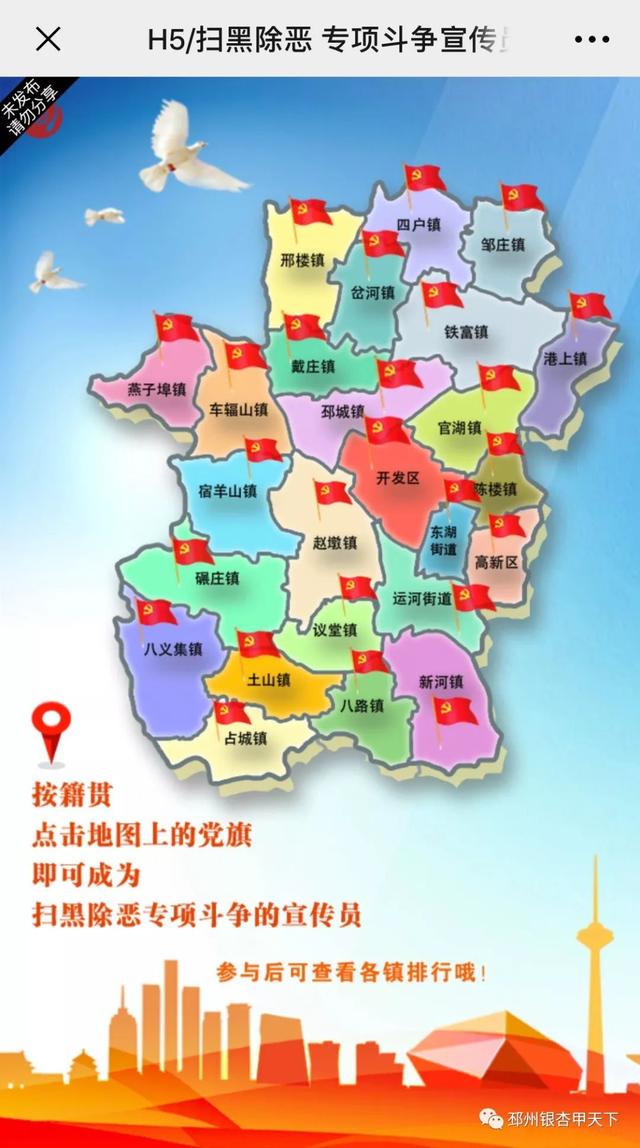Tap the flag on 开发区

(387, 432)
